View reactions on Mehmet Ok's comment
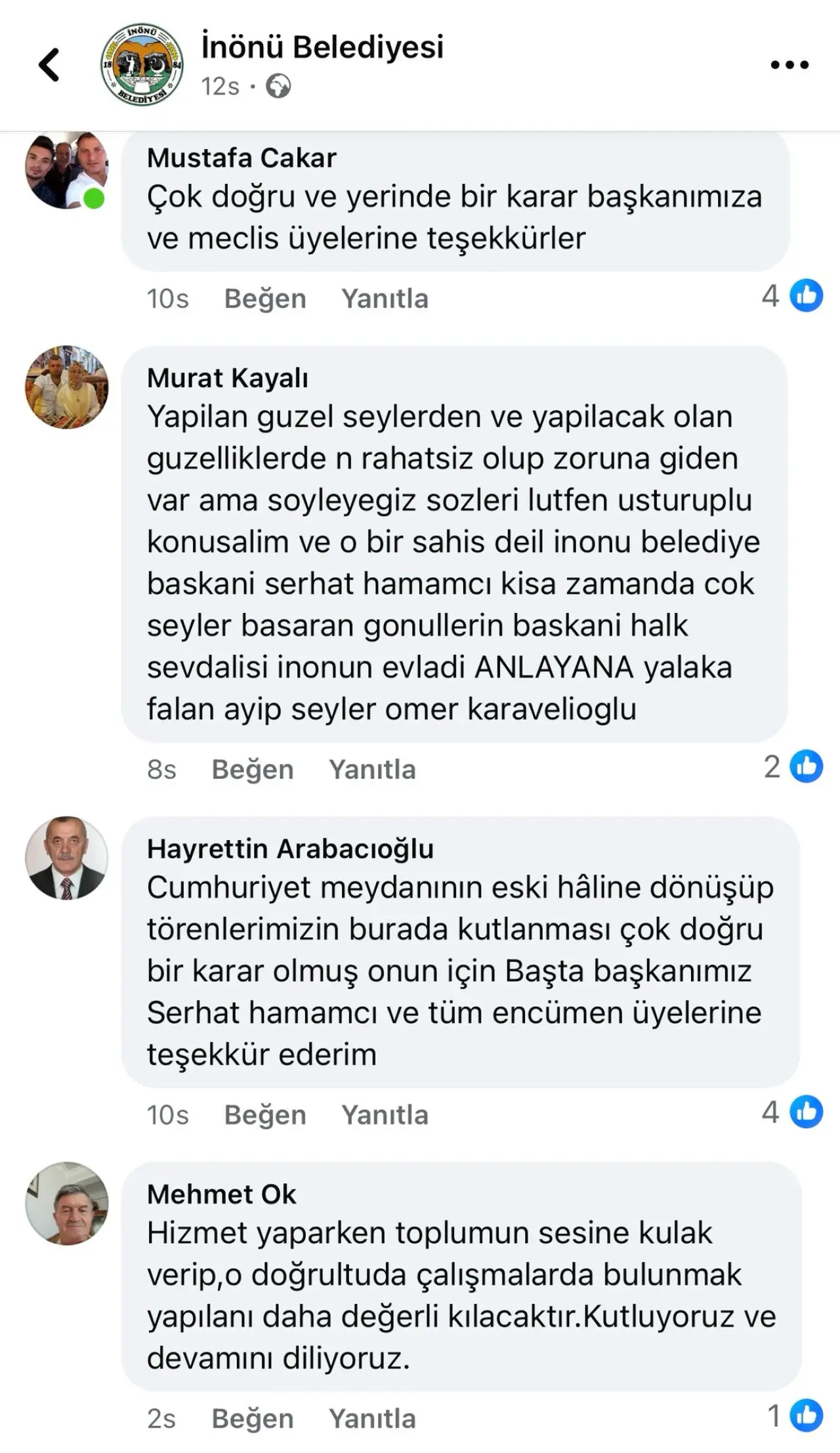 point(795,1416)
